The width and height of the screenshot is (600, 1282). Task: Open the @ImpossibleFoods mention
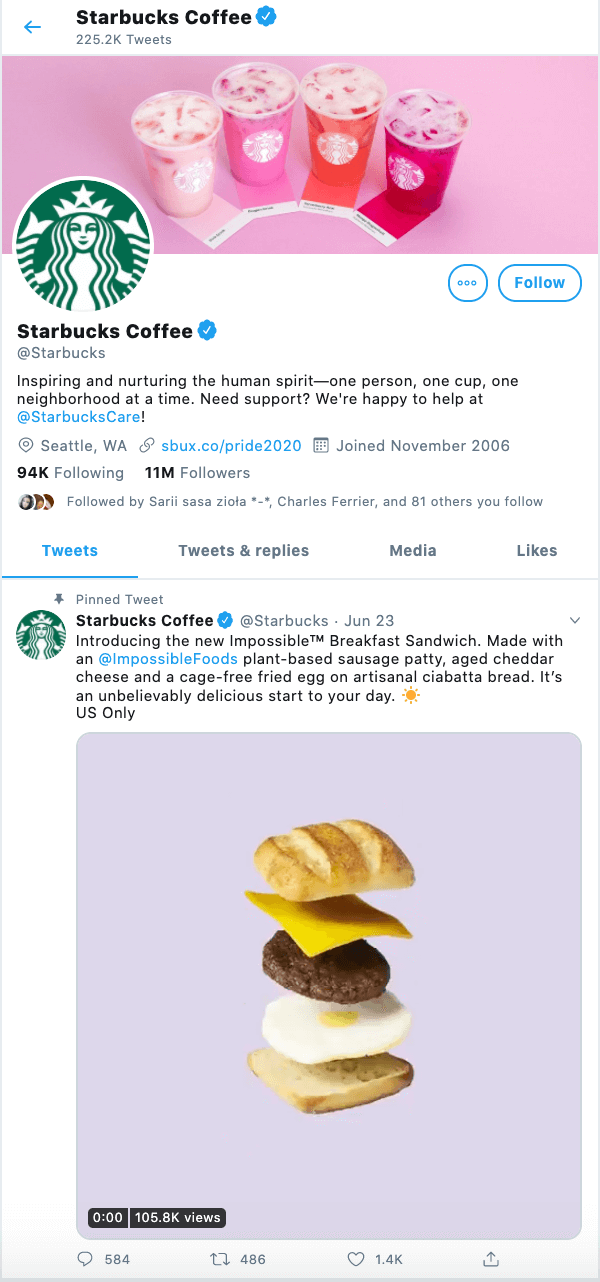[x=168, y=659]
